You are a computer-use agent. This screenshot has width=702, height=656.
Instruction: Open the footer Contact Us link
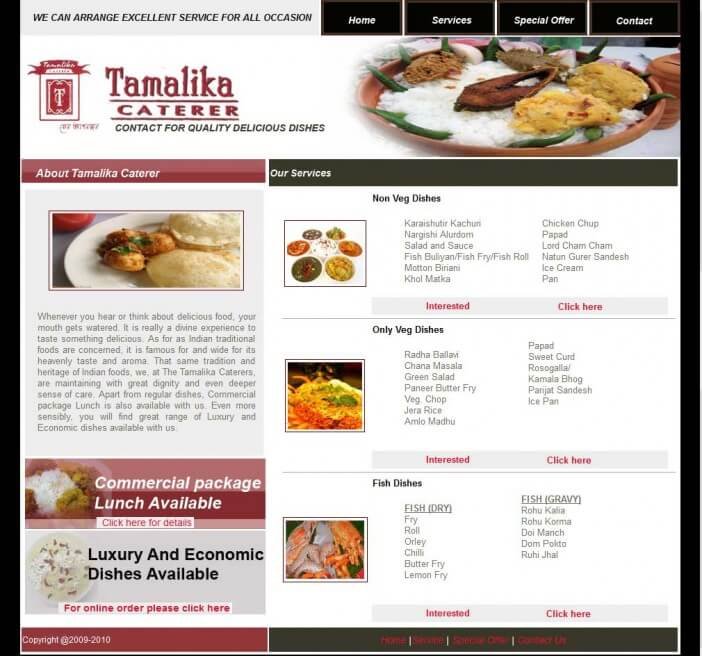tap(541, 640)
